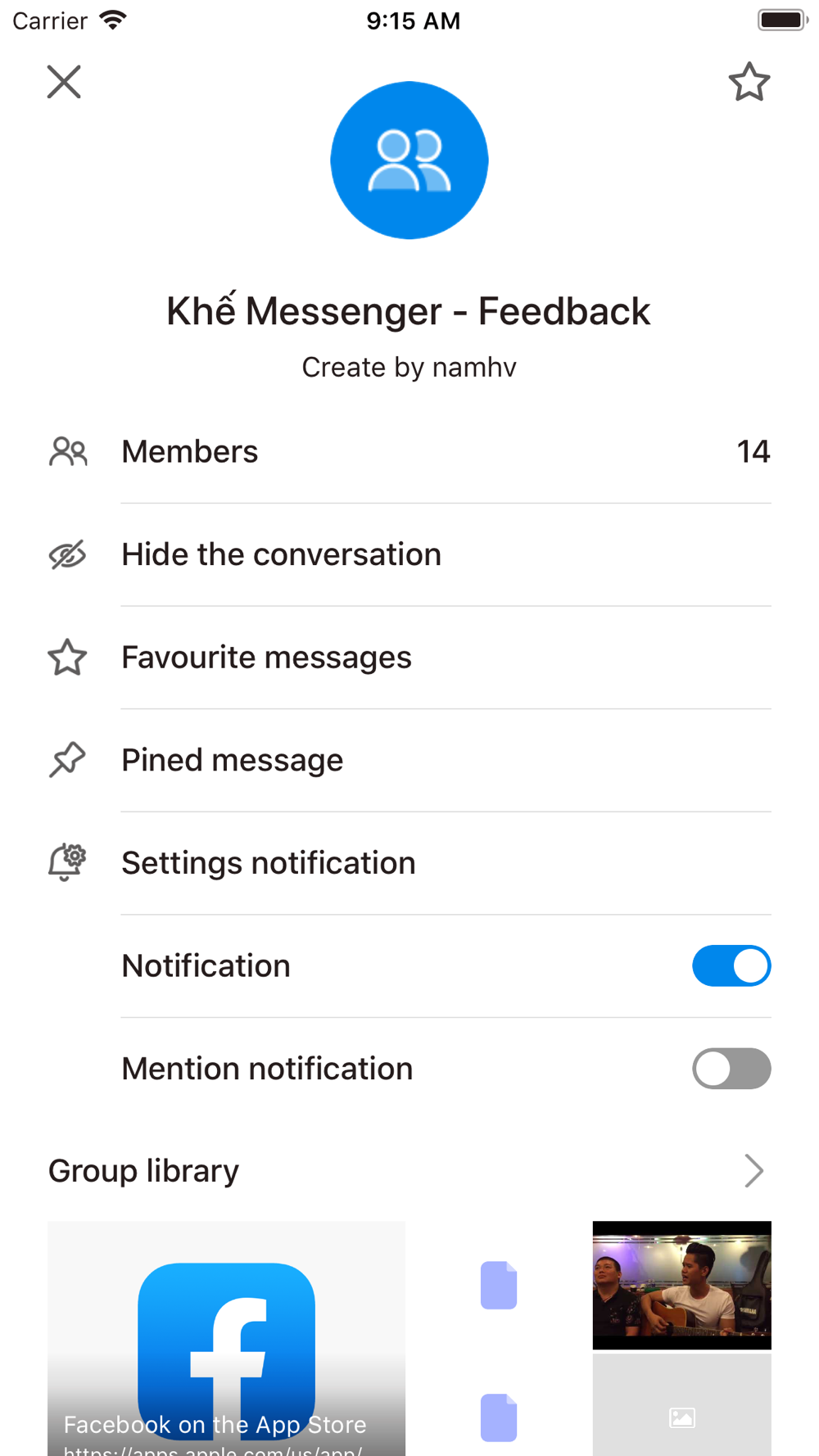Open the guitar video thumbnail

(682, 1285)
